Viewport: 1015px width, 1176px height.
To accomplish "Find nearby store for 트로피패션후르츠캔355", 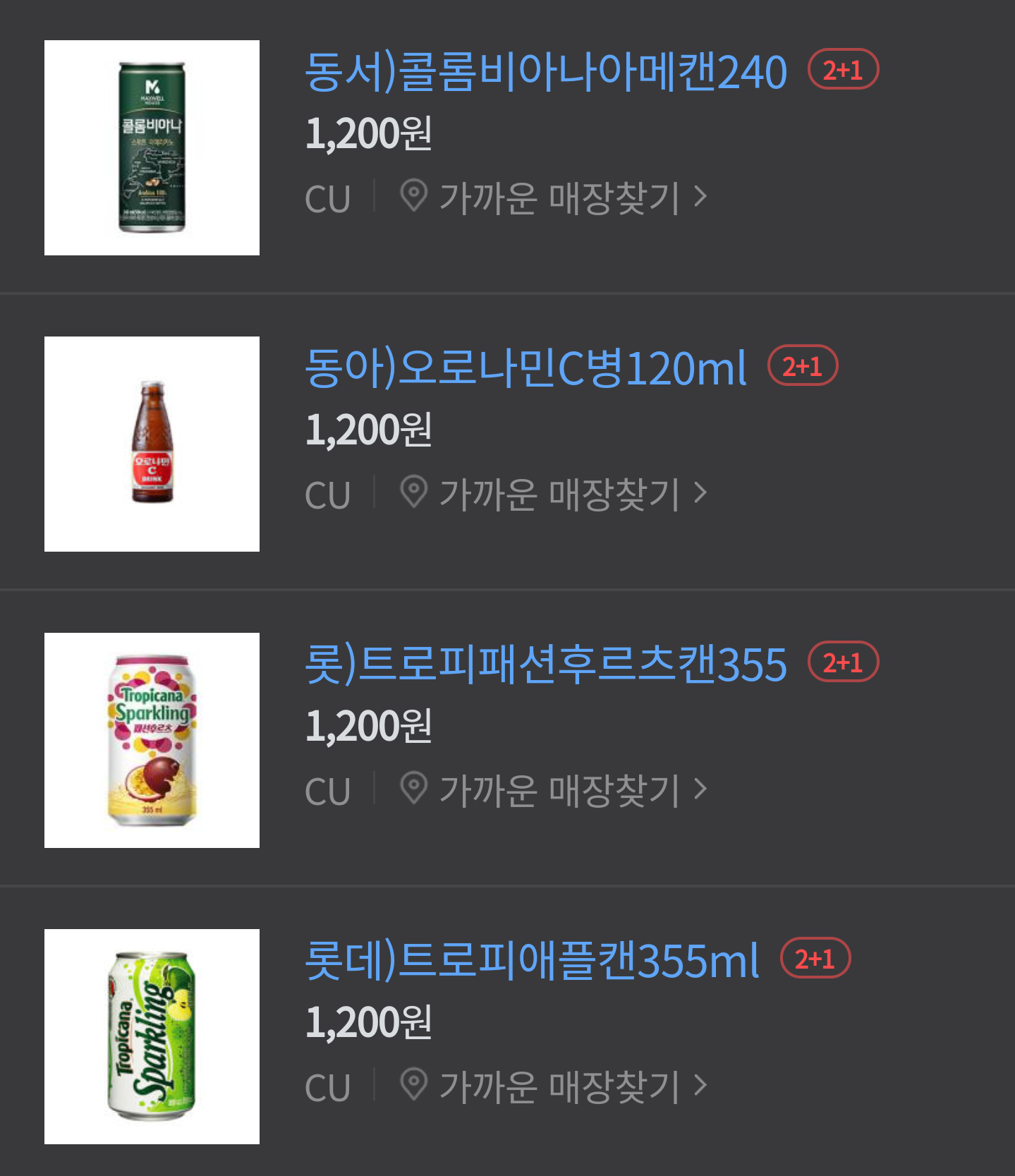I will click(554, 789).
